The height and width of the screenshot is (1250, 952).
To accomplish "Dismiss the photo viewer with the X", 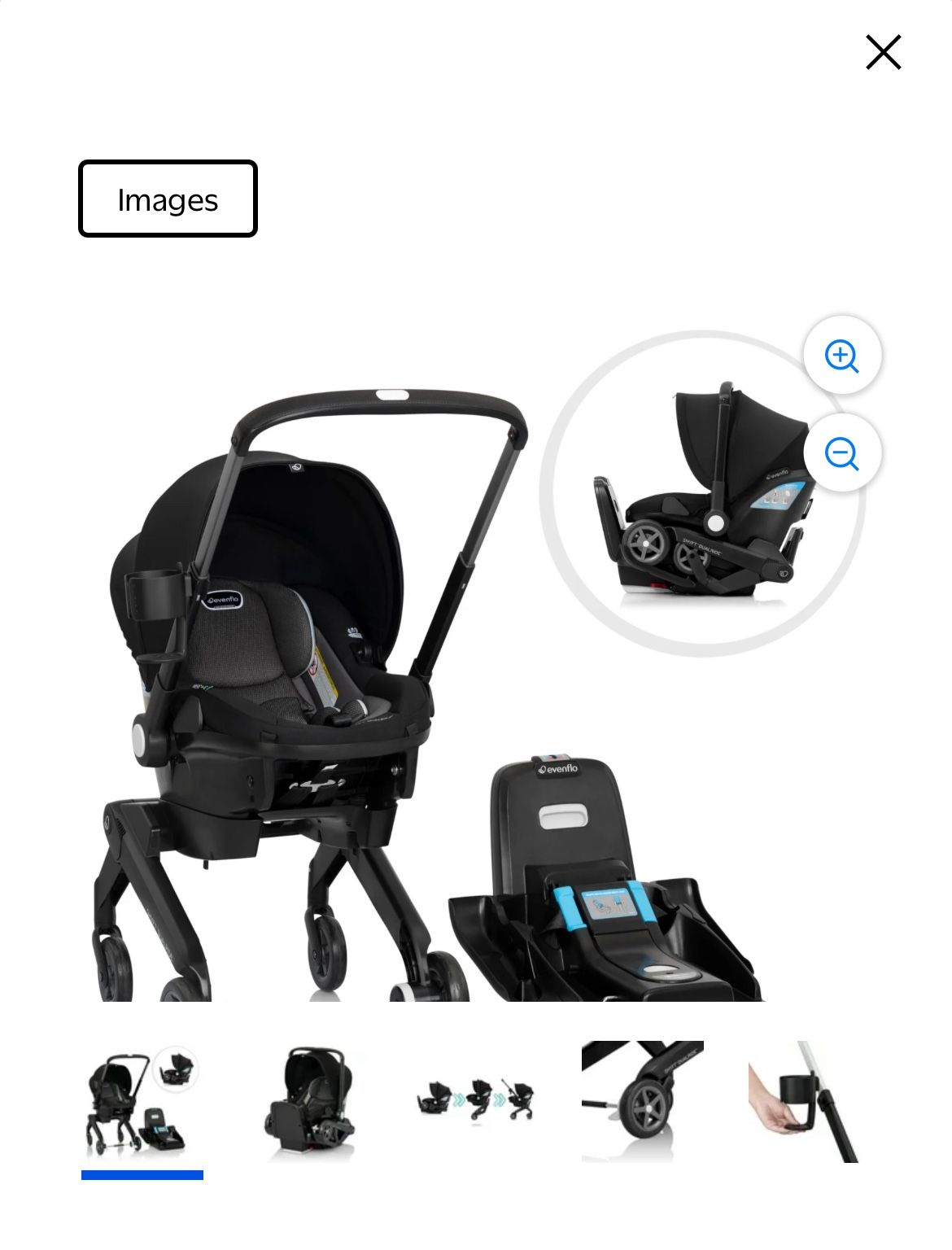I will point(883,53).
